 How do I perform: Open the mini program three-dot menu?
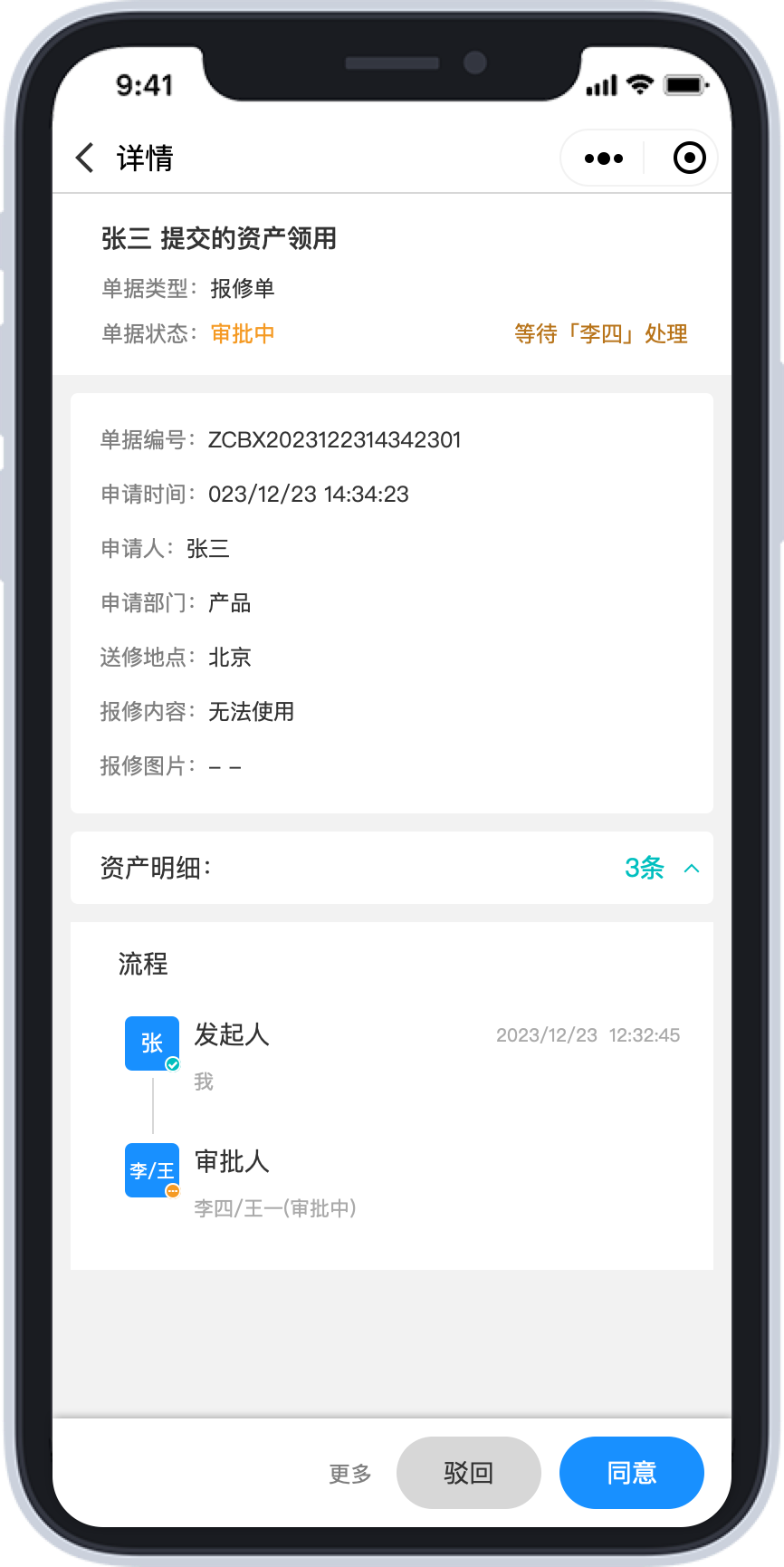604,159
